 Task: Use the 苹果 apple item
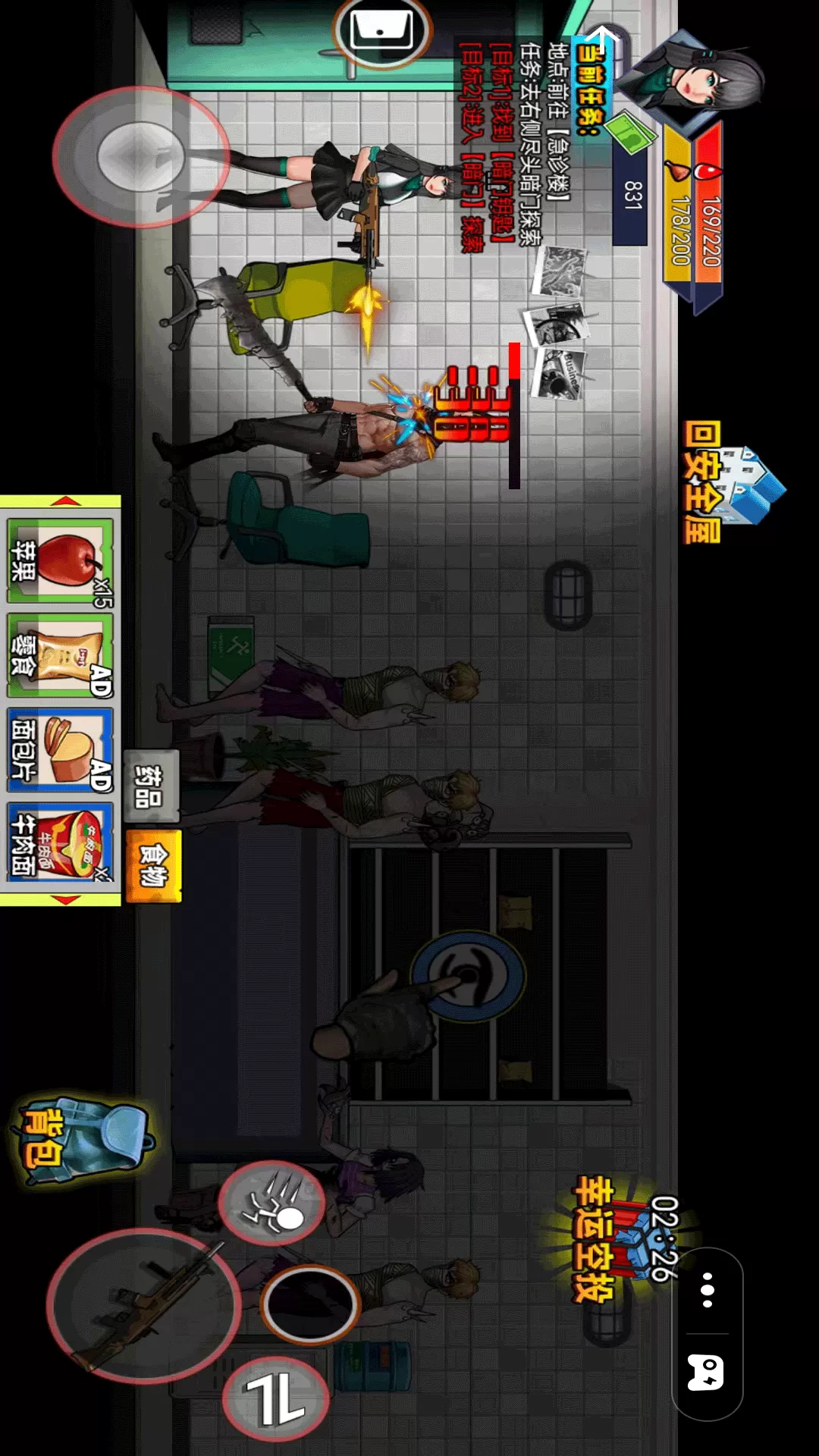pyautogui.click(x=61, y=560)
